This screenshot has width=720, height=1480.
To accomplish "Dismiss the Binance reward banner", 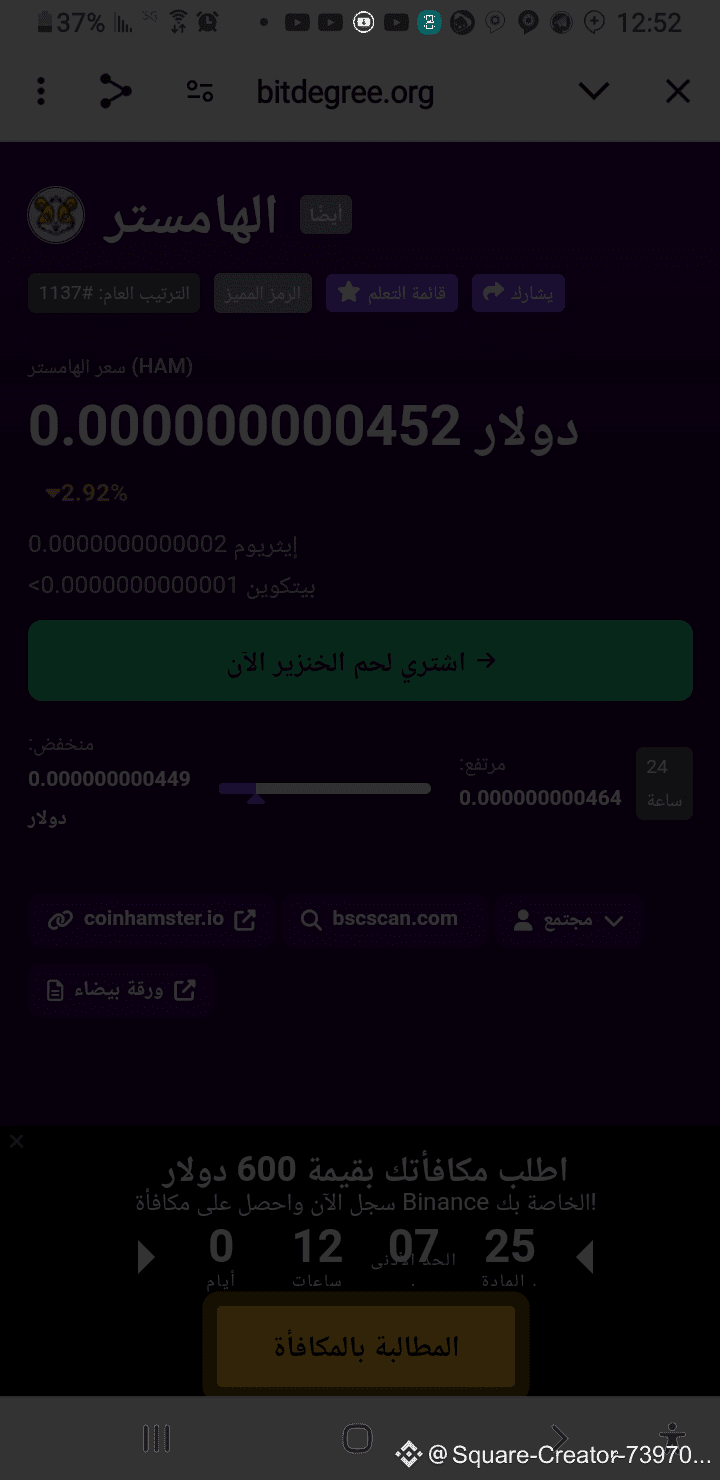I will click(16, 1141).
